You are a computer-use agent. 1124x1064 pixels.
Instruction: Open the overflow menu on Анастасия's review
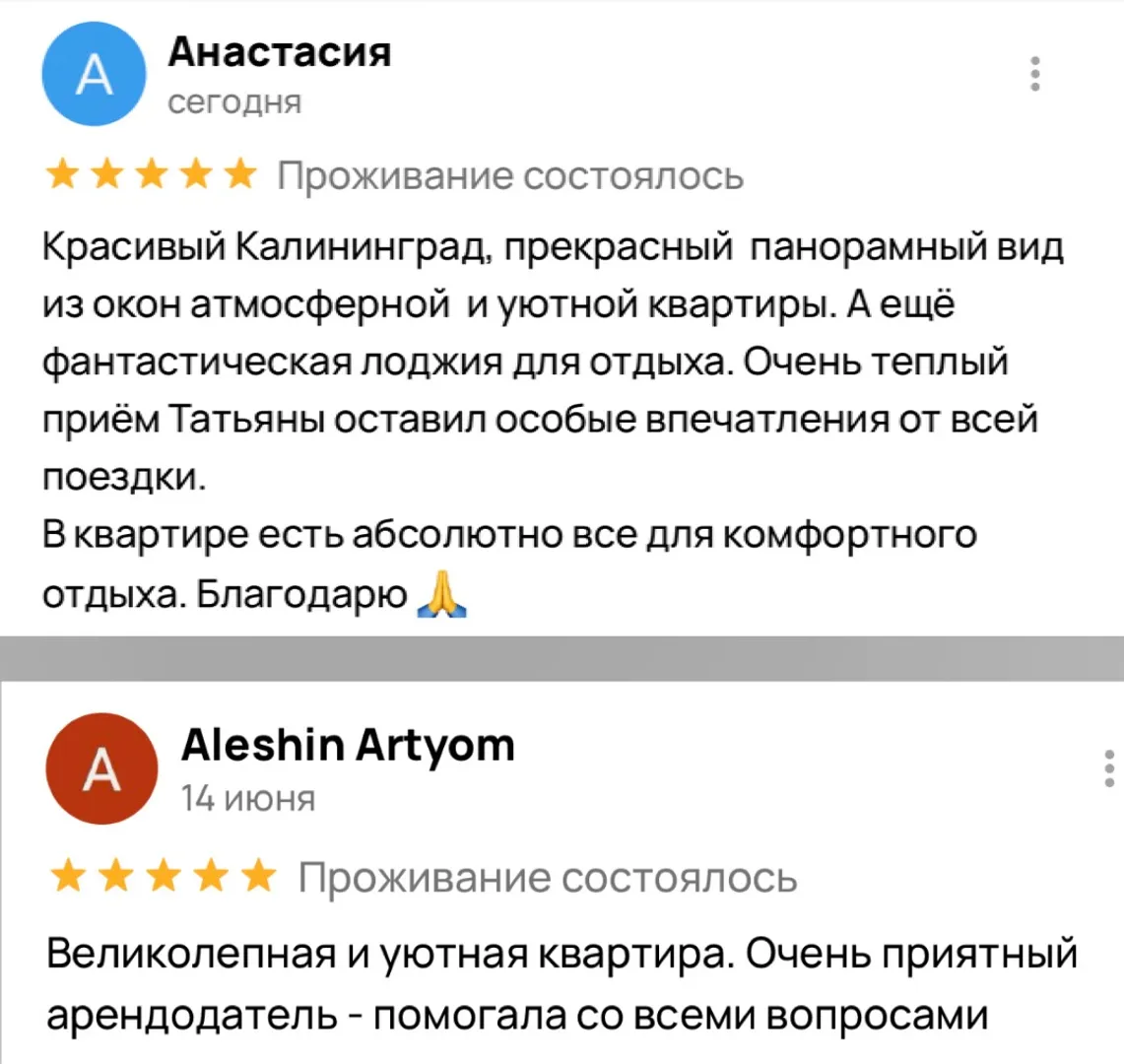[x=1034, y=74]
